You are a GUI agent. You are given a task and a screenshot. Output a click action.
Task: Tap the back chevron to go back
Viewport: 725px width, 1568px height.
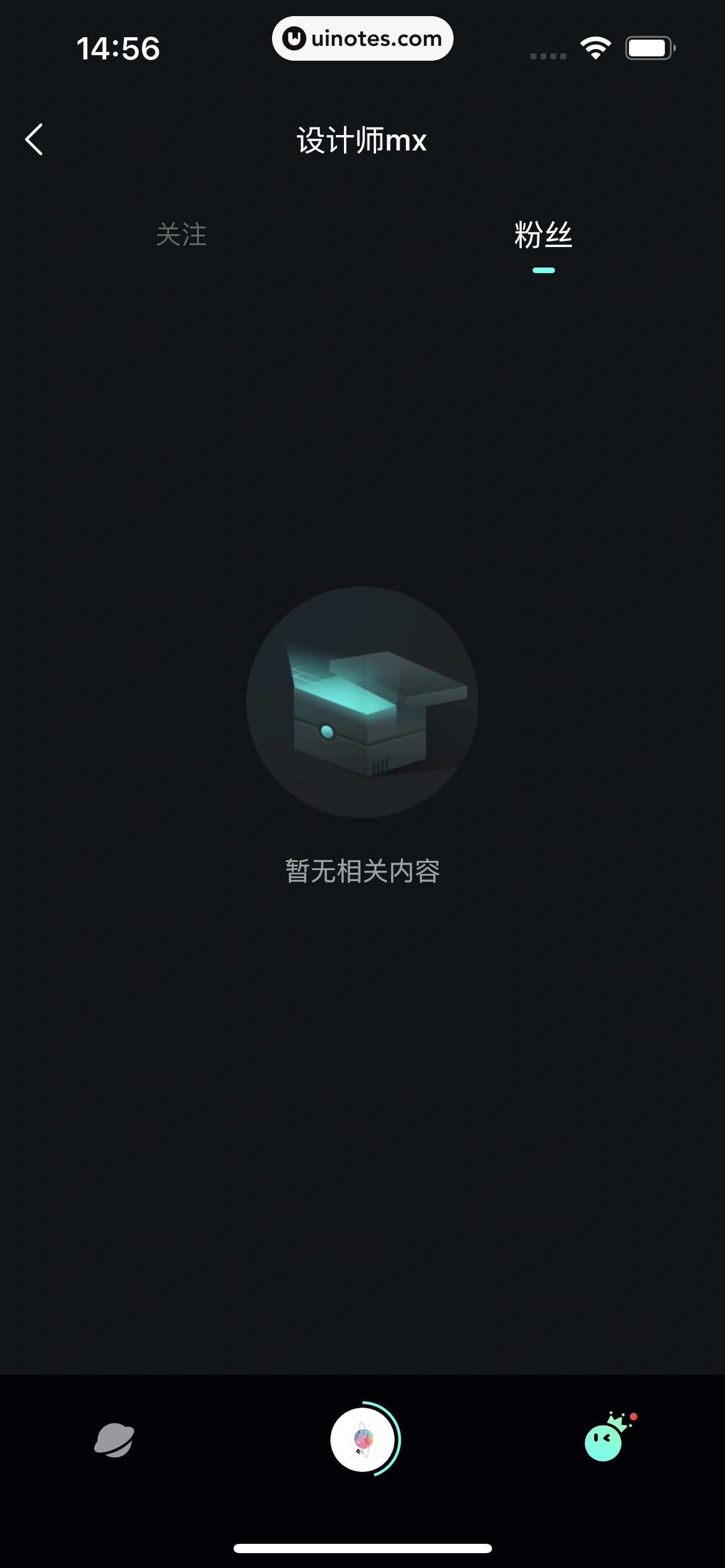34,140
